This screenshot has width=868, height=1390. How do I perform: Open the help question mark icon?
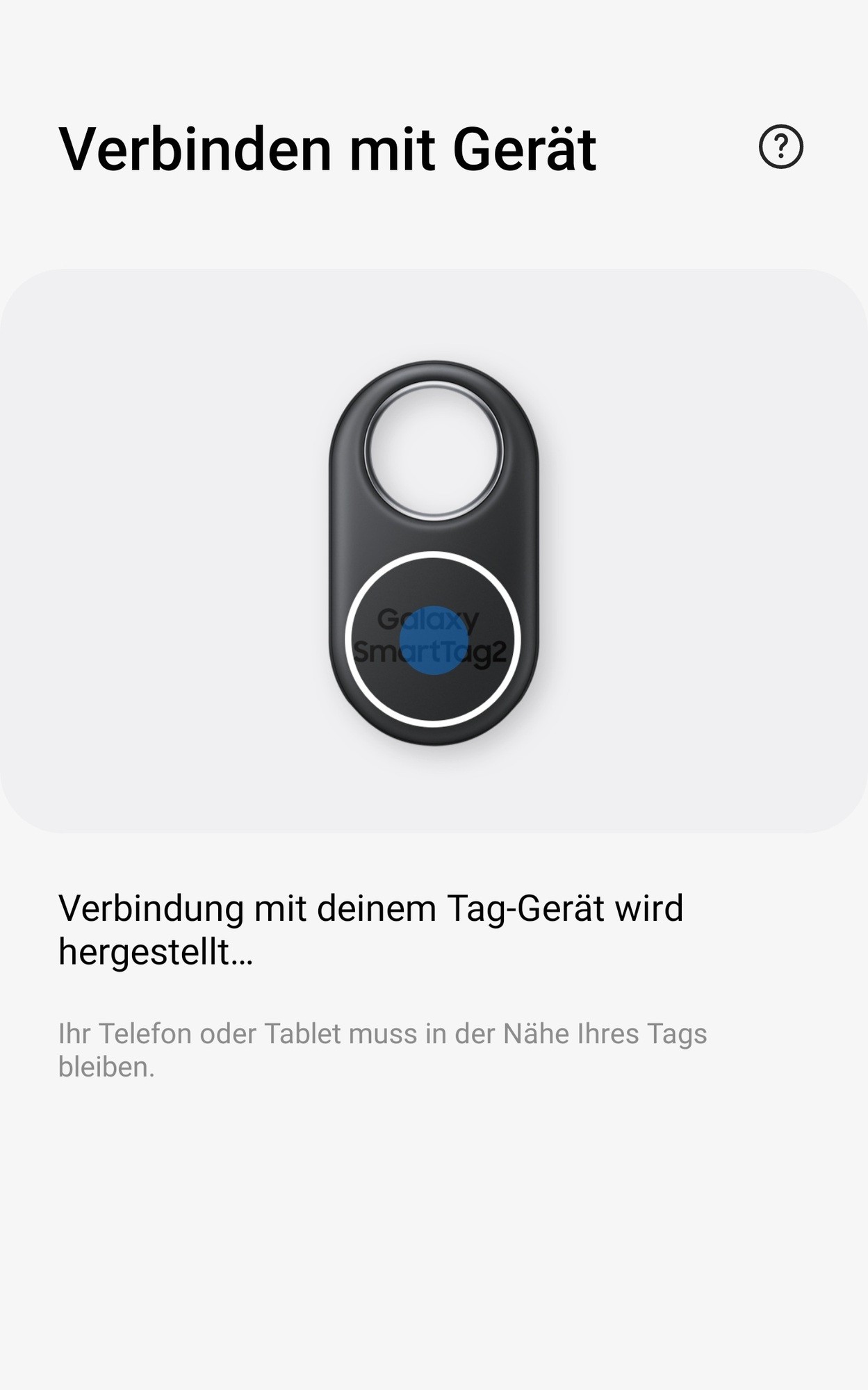(x=780, y=147)
